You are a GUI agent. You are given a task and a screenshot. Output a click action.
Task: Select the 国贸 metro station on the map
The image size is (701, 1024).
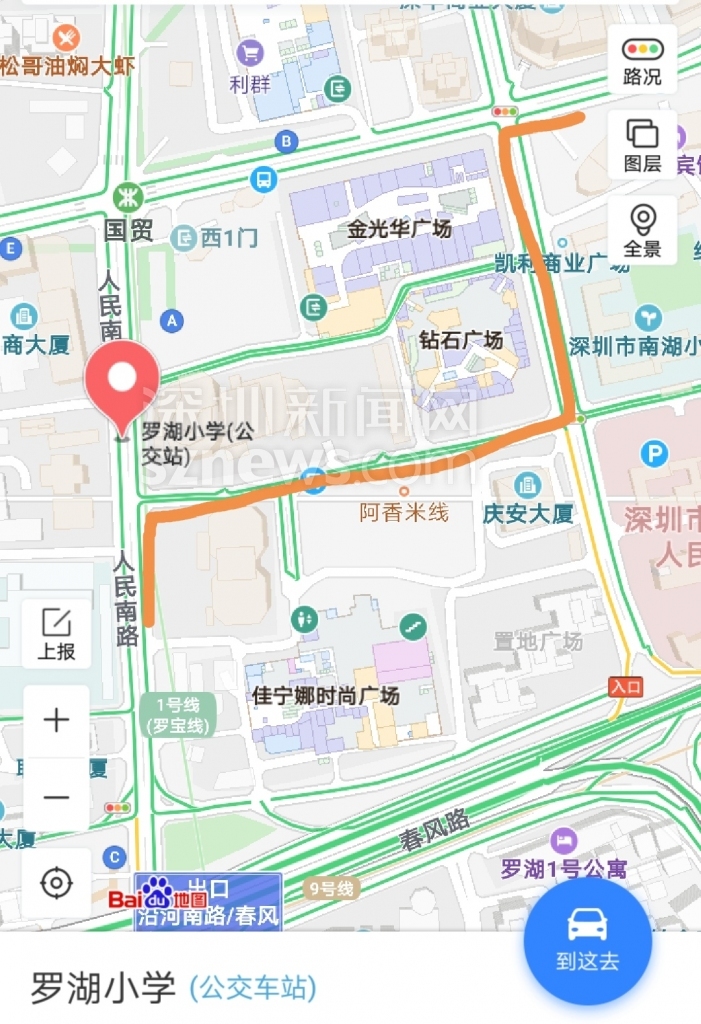[x=127, y=194]
